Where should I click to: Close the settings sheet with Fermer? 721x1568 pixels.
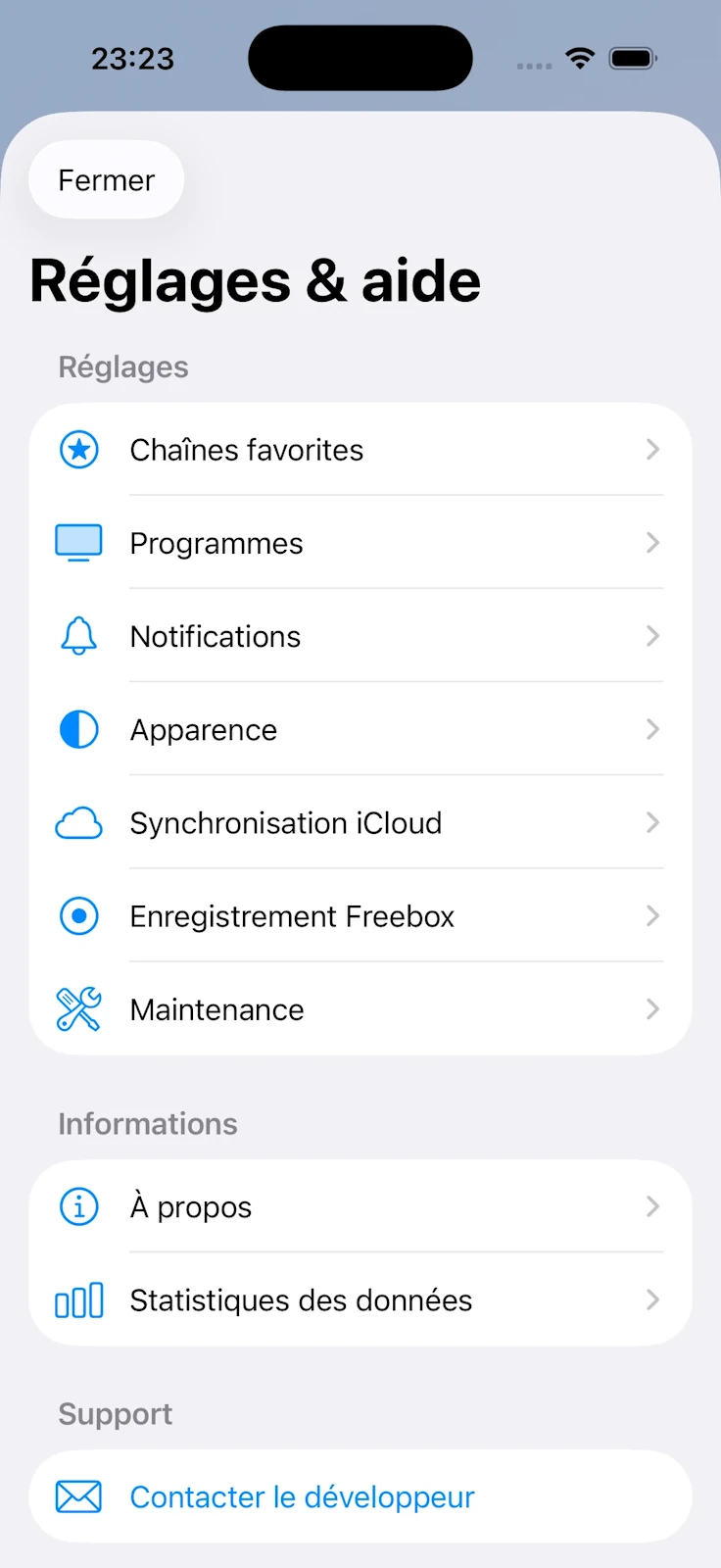tap(107, 180)
